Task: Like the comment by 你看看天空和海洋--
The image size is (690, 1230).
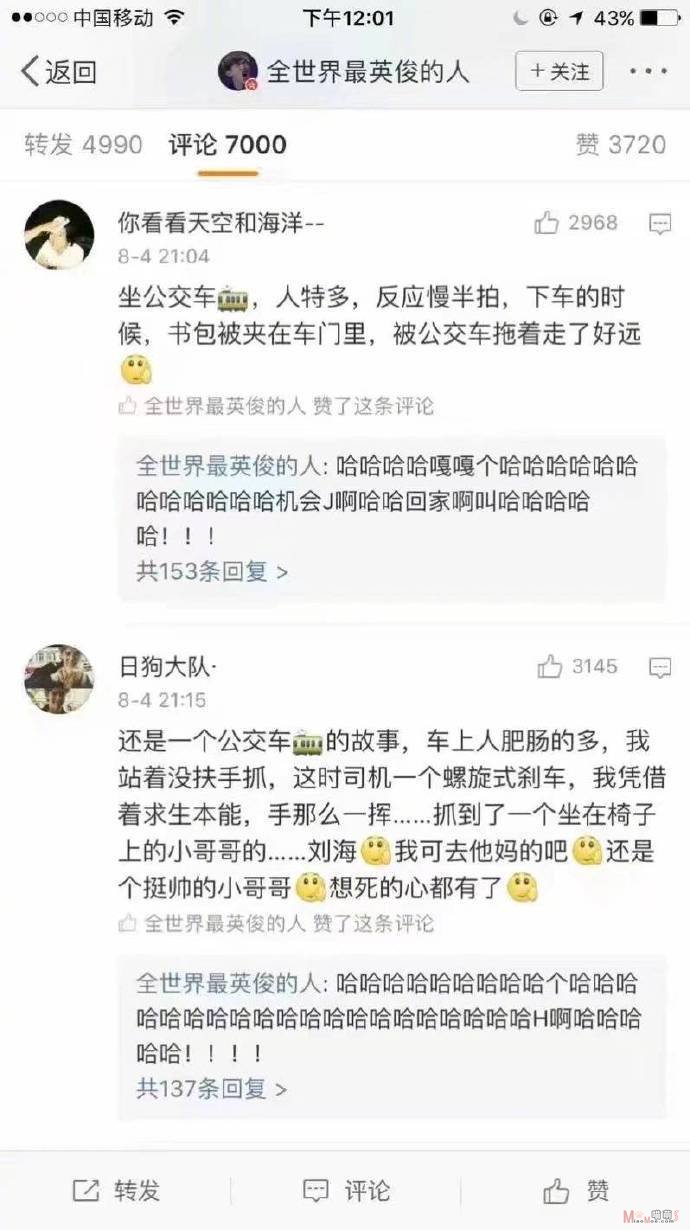Action: [576, 223]
